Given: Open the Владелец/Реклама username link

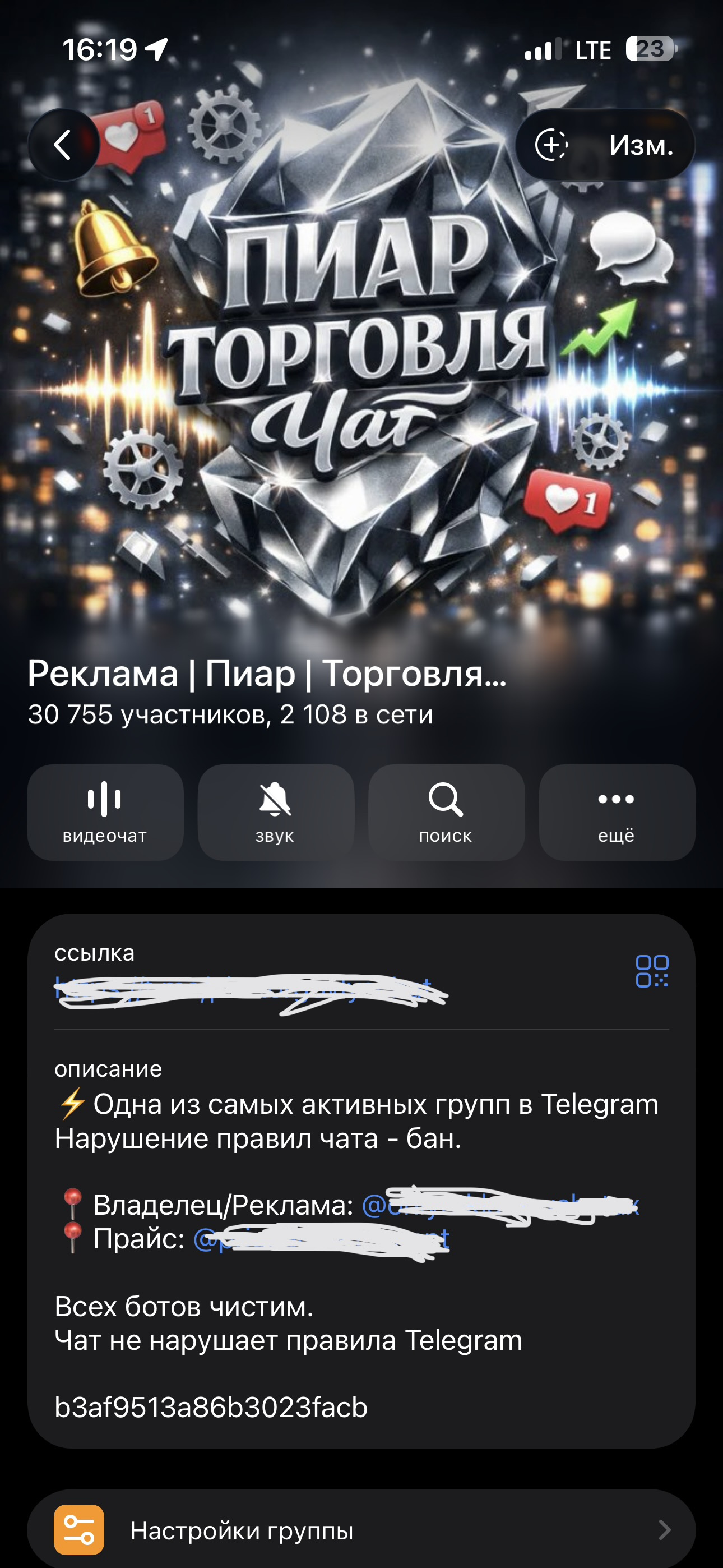Looking at the screenshot, I should [499, 1205].
